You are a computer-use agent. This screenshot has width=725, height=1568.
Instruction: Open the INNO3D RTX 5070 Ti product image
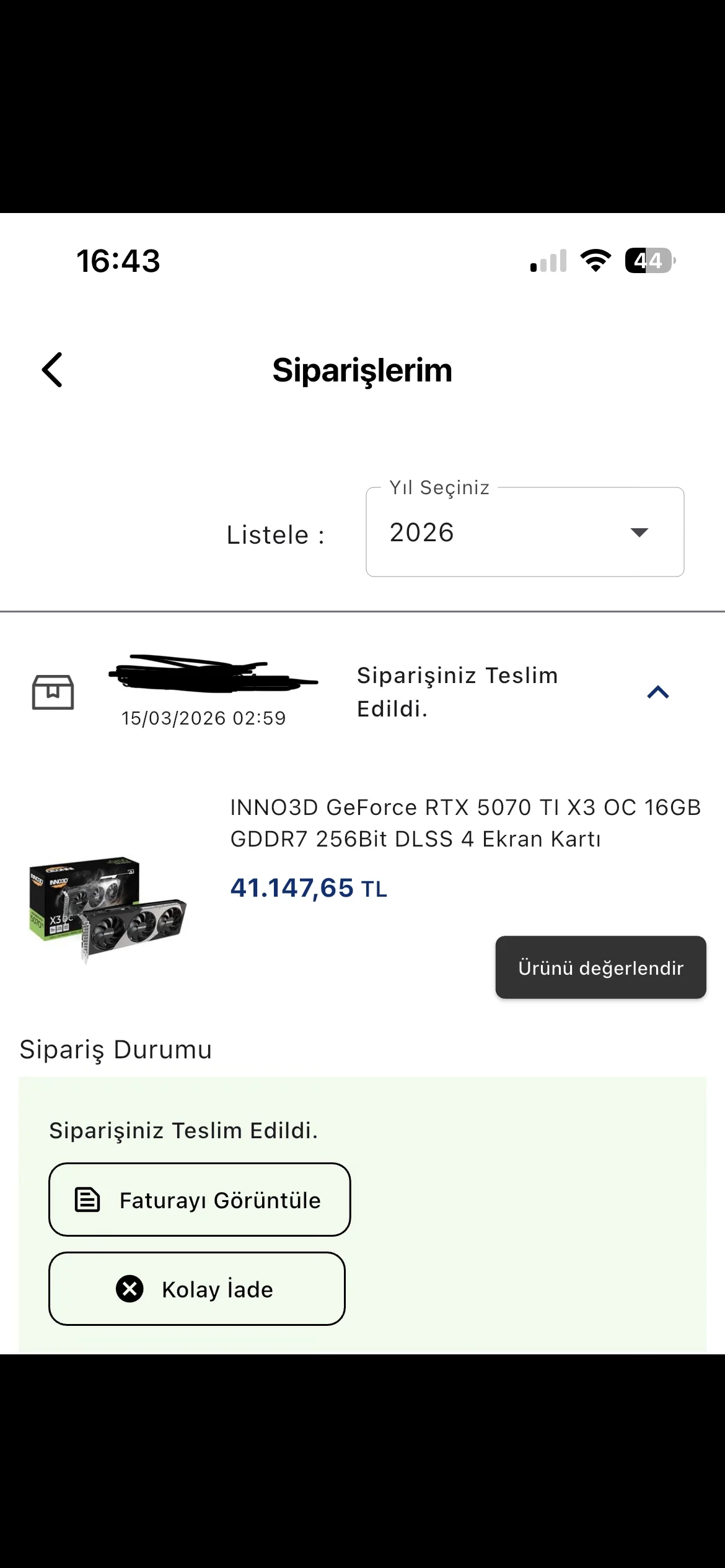108,908
